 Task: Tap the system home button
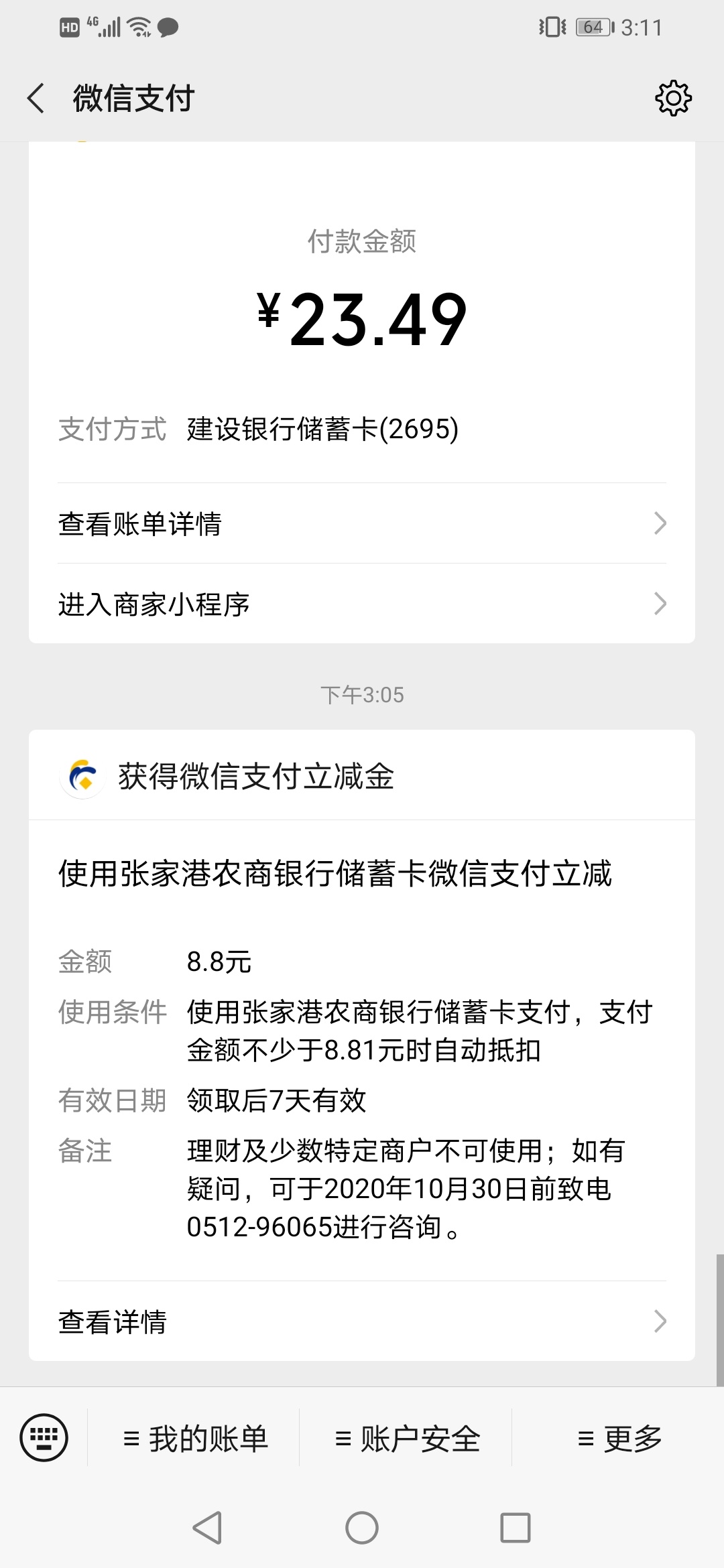362,1528
